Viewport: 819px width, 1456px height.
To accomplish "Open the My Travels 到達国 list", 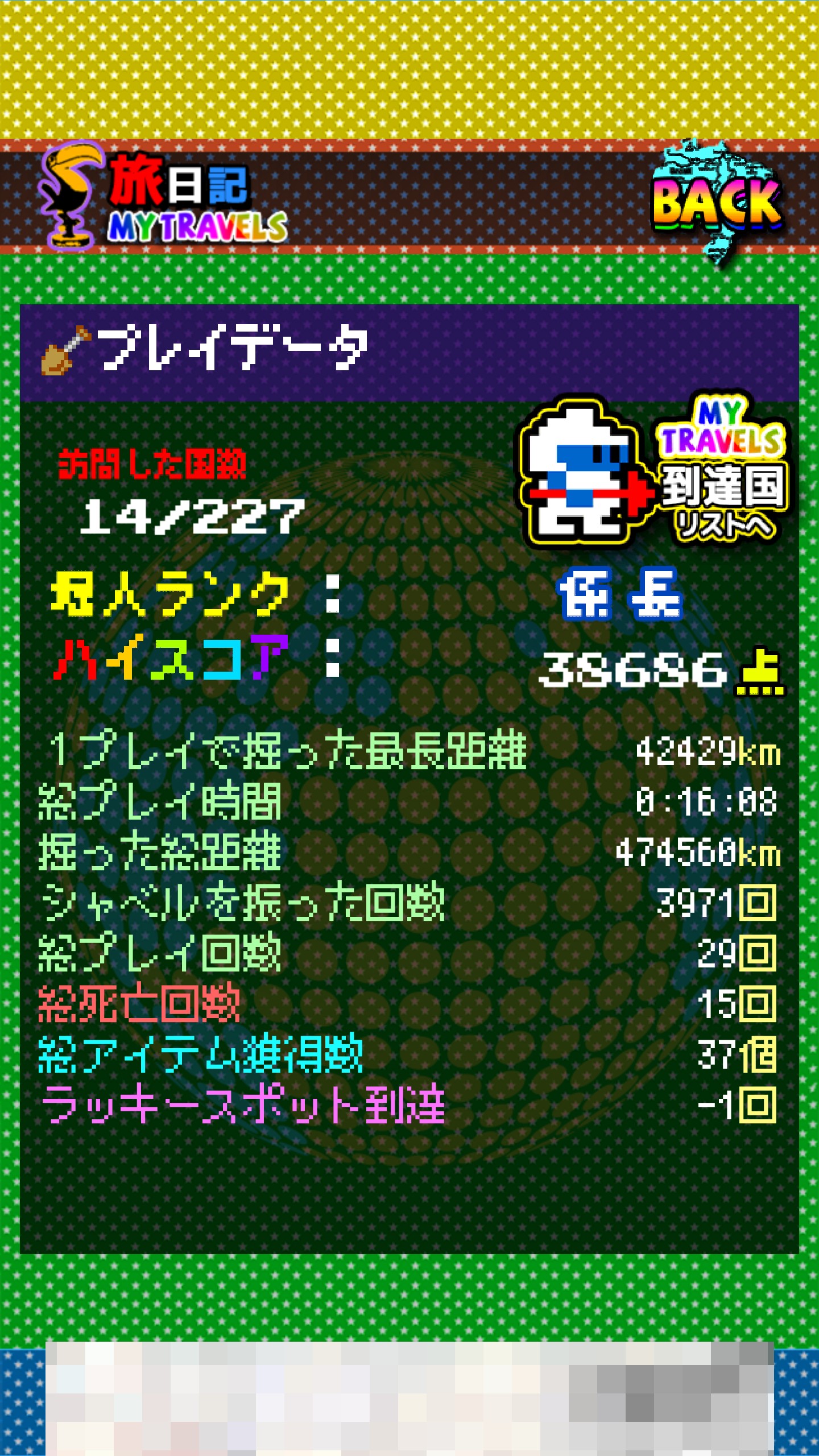I will coord(654,472).
